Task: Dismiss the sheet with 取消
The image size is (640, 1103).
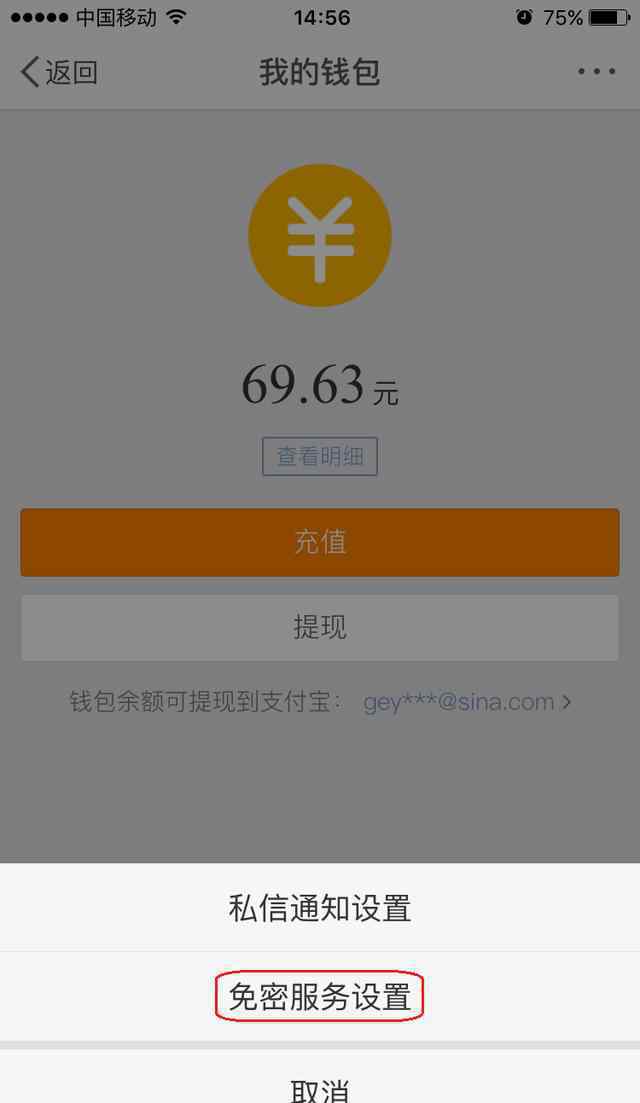Action: click(320, 1086)
